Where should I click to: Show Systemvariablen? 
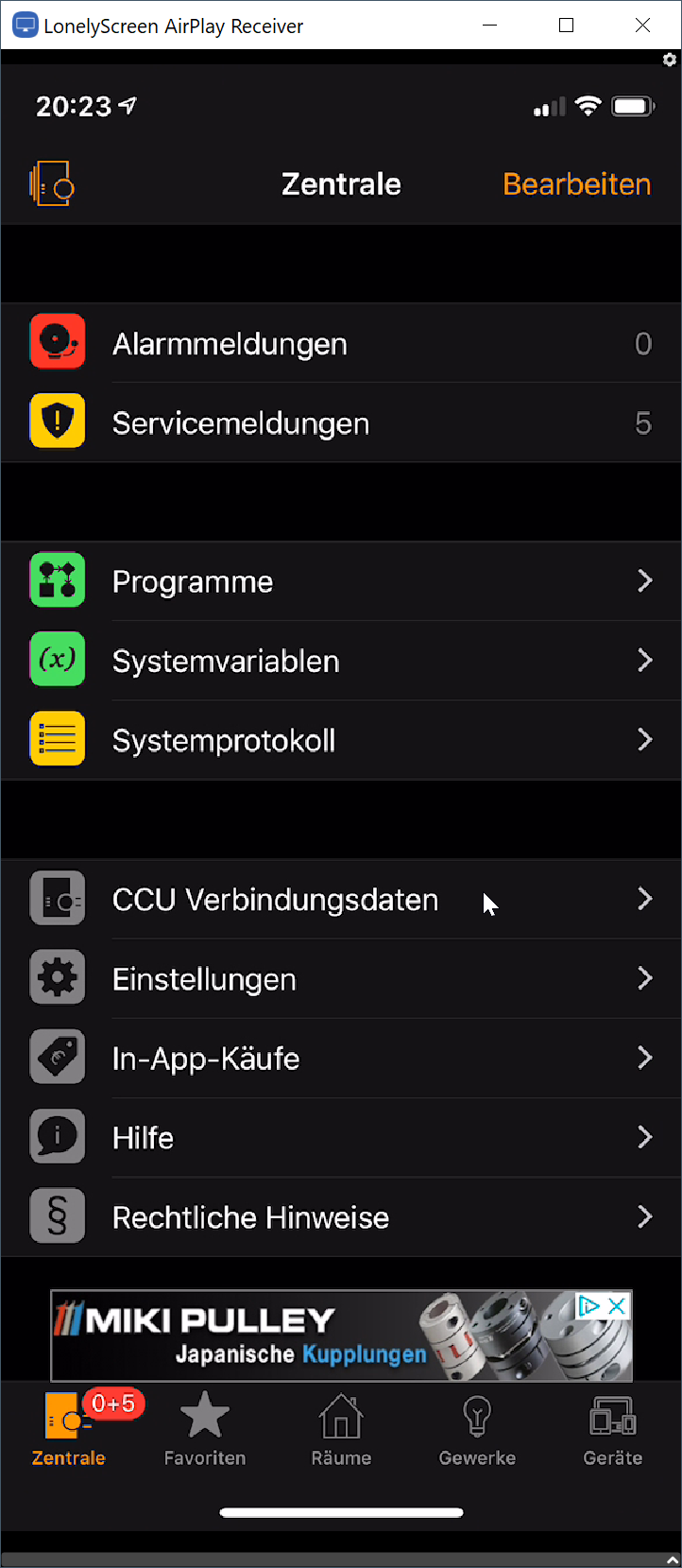coord(226,662)
